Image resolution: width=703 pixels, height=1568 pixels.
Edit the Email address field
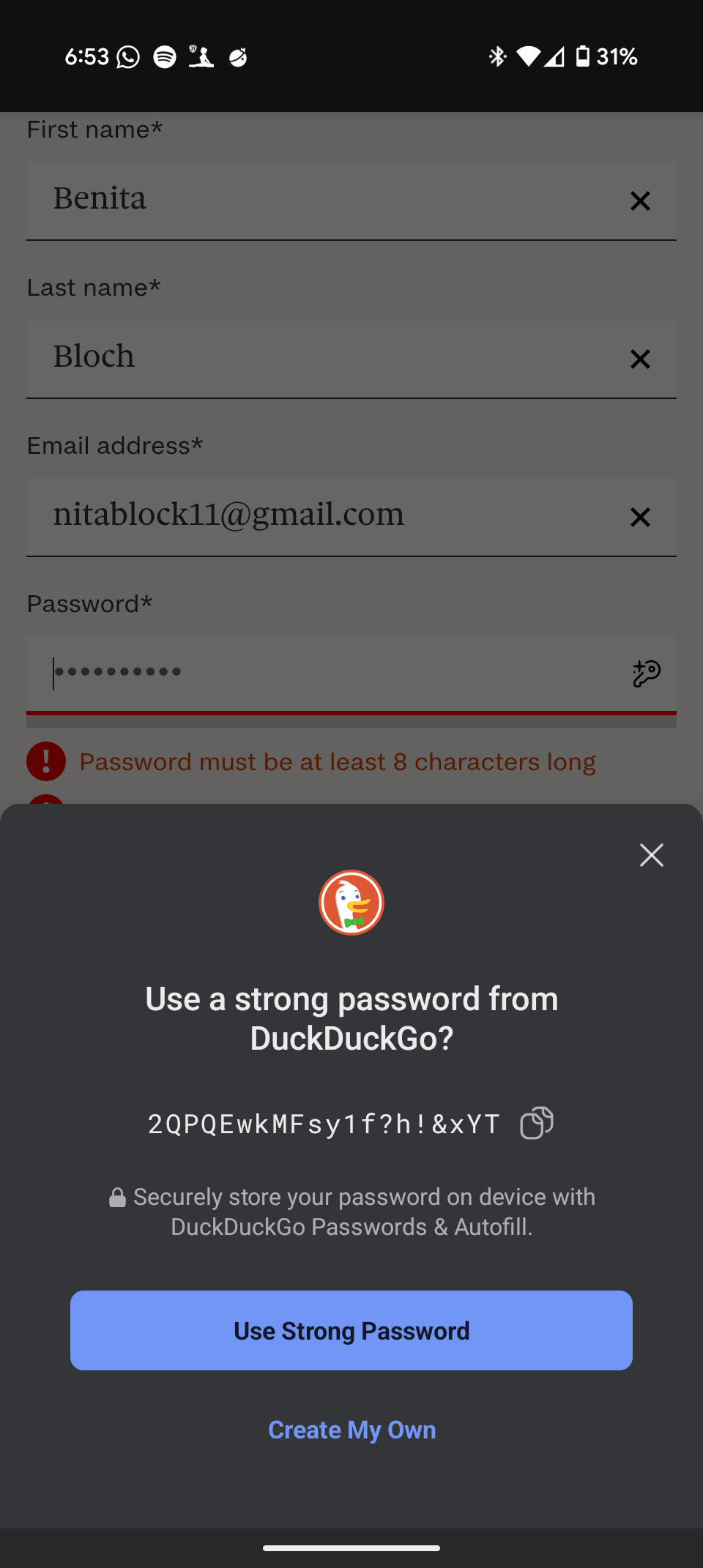(322, 515)
